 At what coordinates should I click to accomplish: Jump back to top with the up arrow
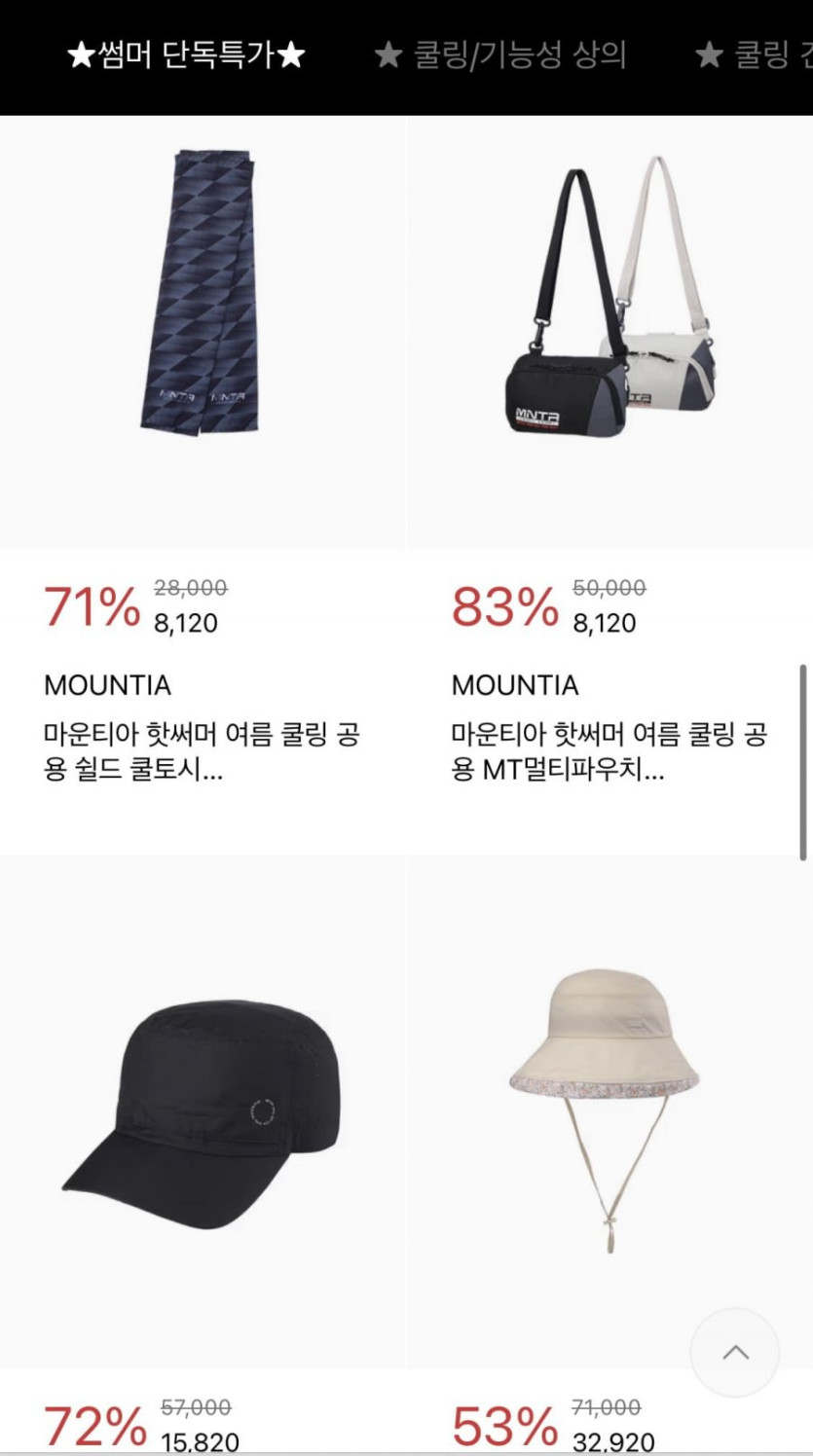point(735,1352)
